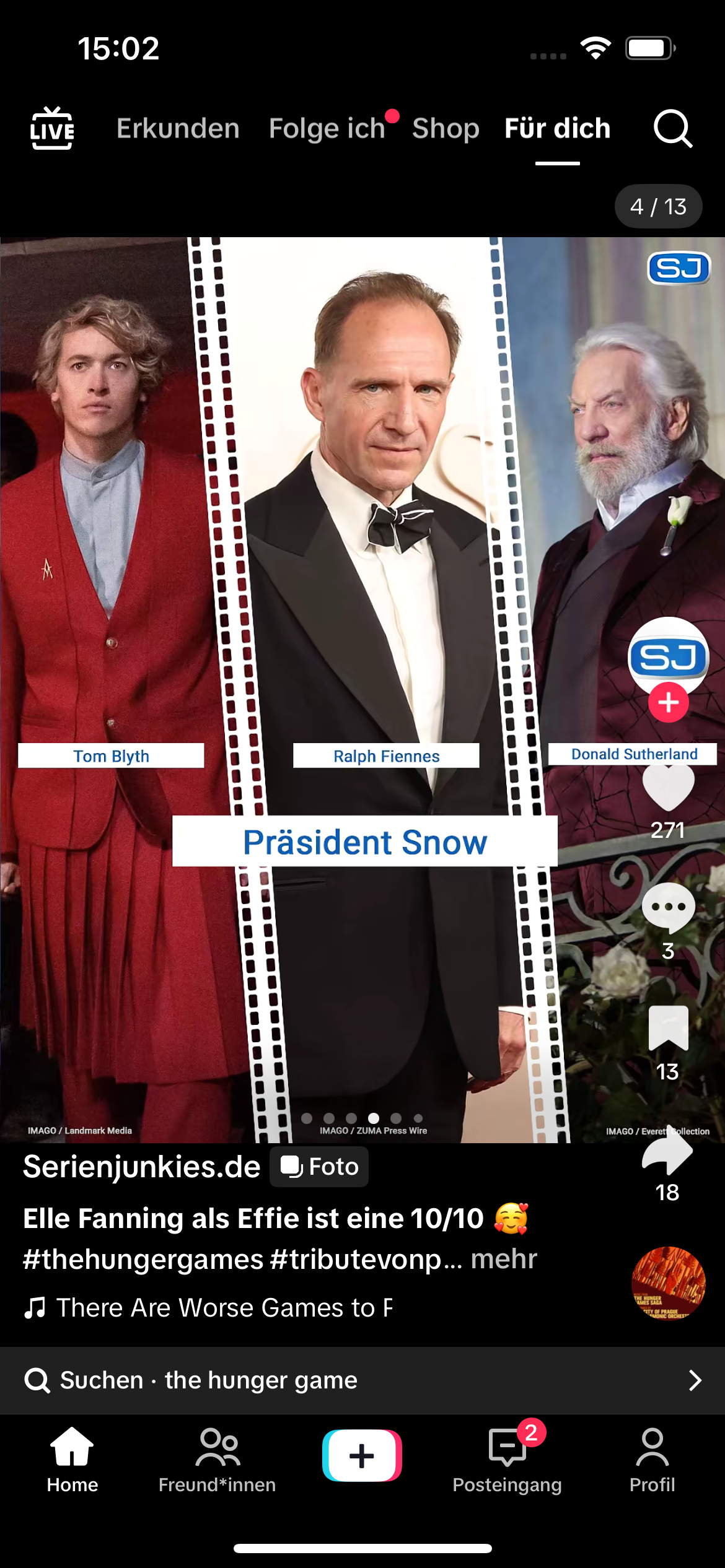Switch to the Folge ich tab
Screen dimensions: 725x1568
coord(327,128)
